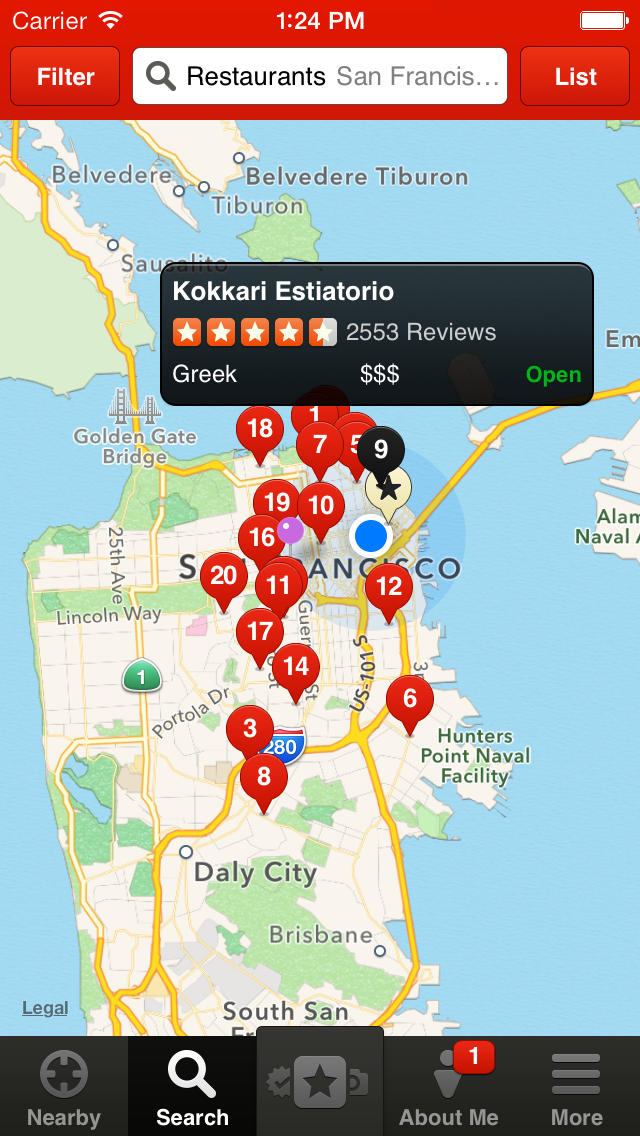640x1136 pixels.
Task: Select map pin number 6
Action: 409,698
